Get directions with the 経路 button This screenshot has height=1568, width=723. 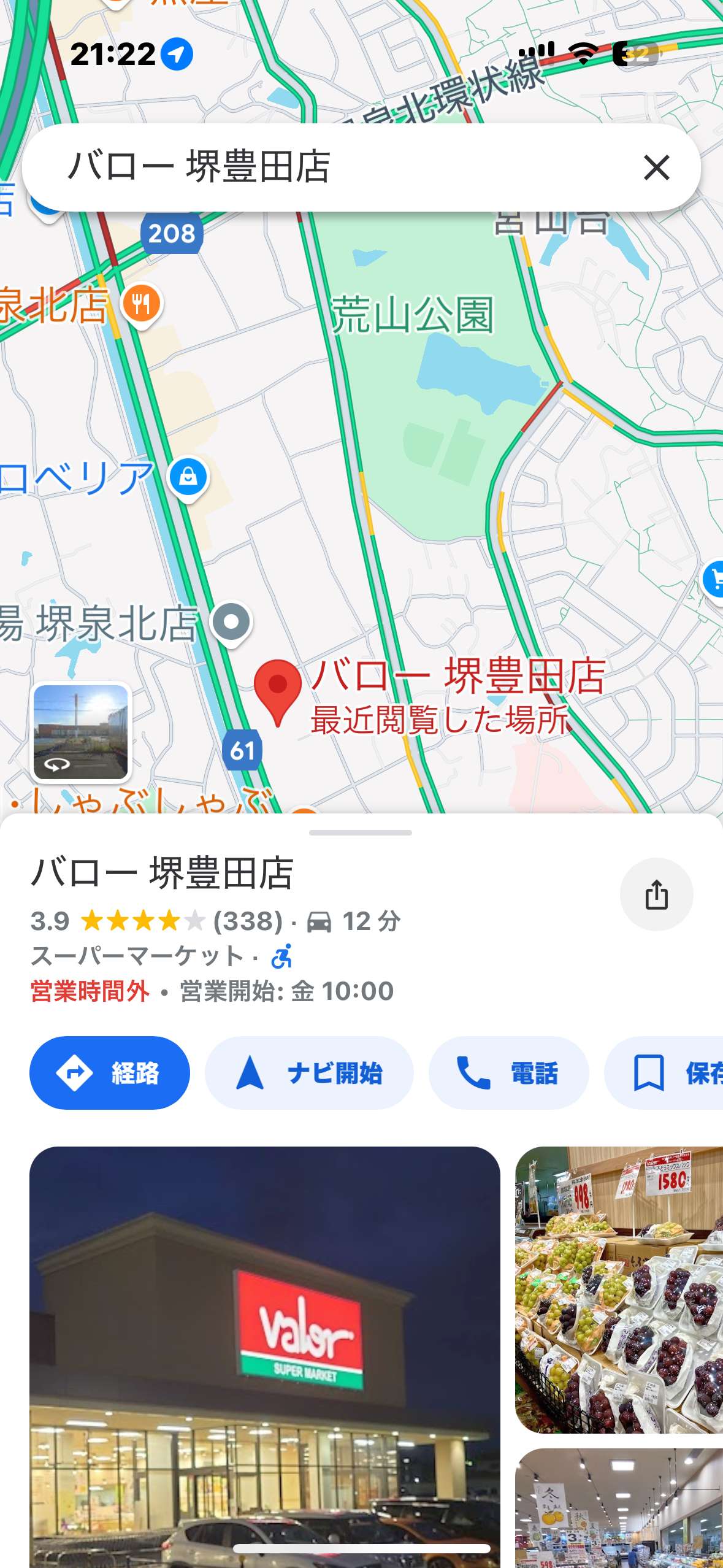tap(110, 1073)
